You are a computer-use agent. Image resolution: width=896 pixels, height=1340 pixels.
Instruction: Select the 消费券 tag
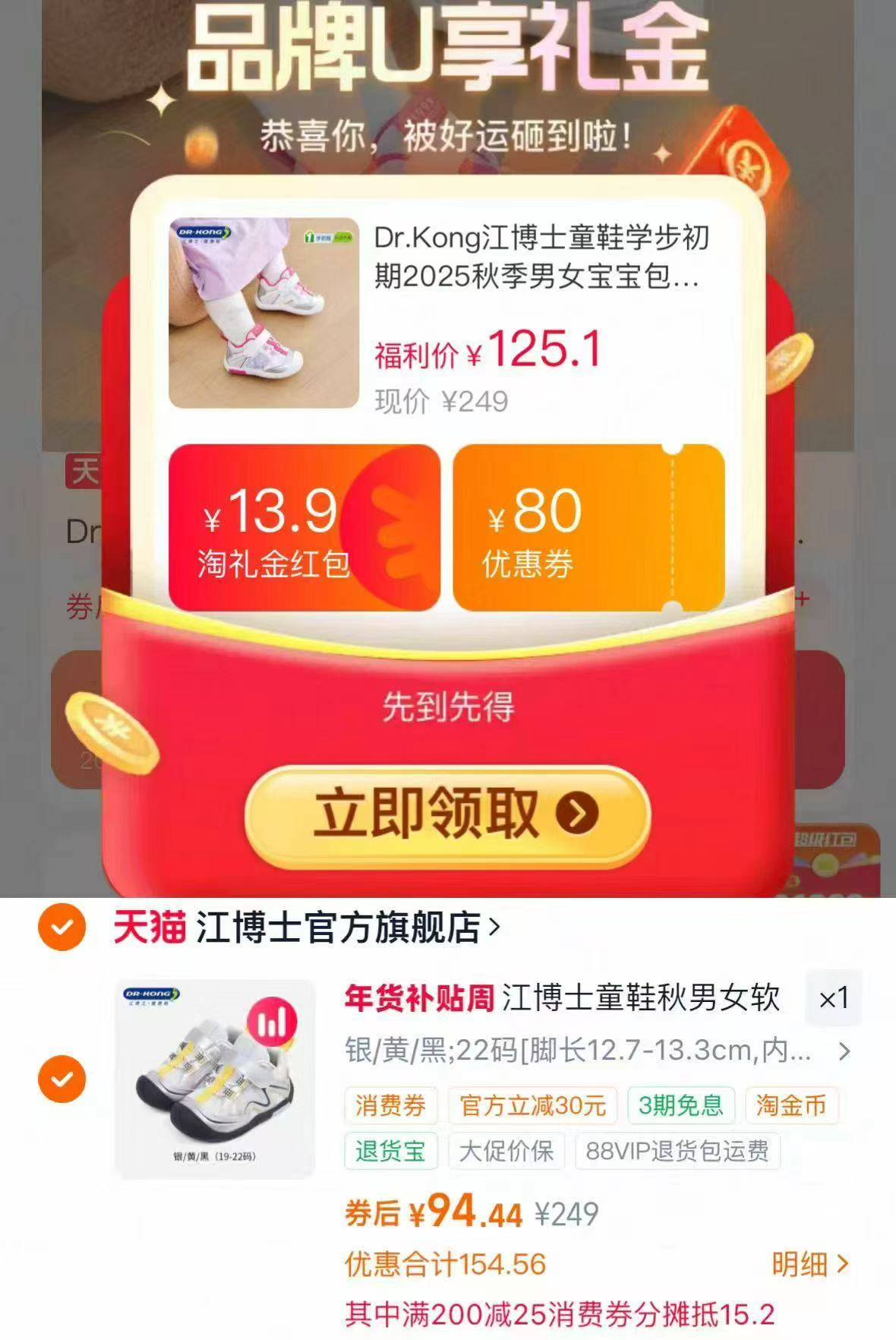pos(392,1108)
